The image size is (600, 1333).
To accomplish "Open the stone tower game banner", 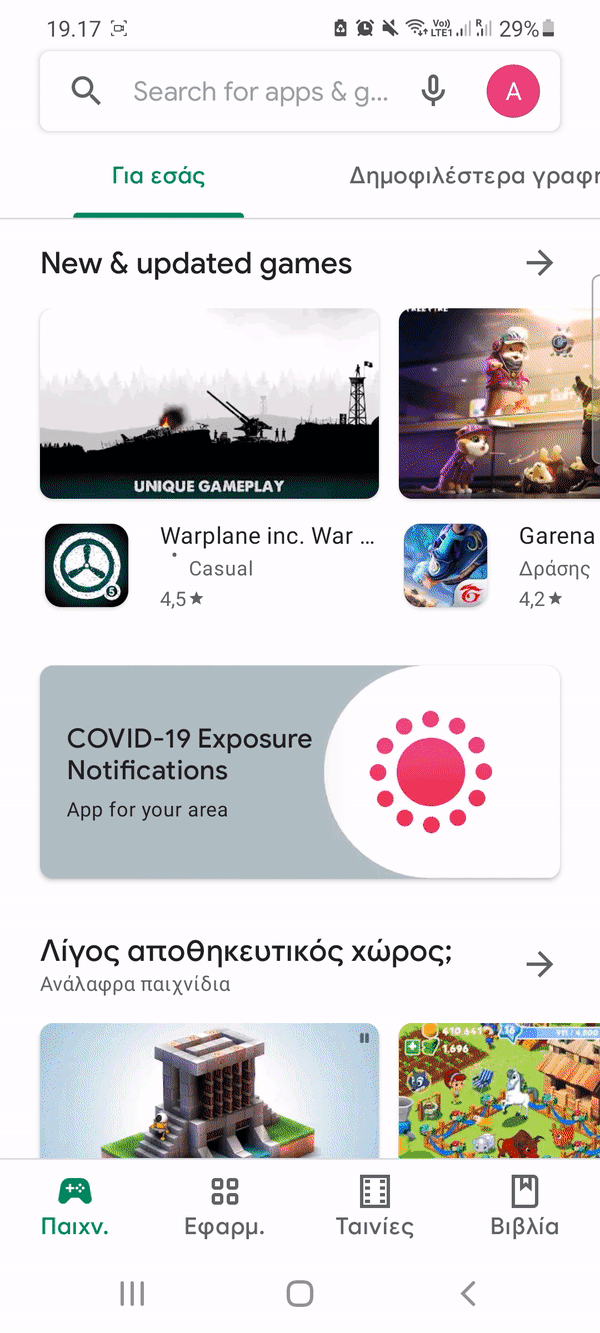I will click(210, 1091).
